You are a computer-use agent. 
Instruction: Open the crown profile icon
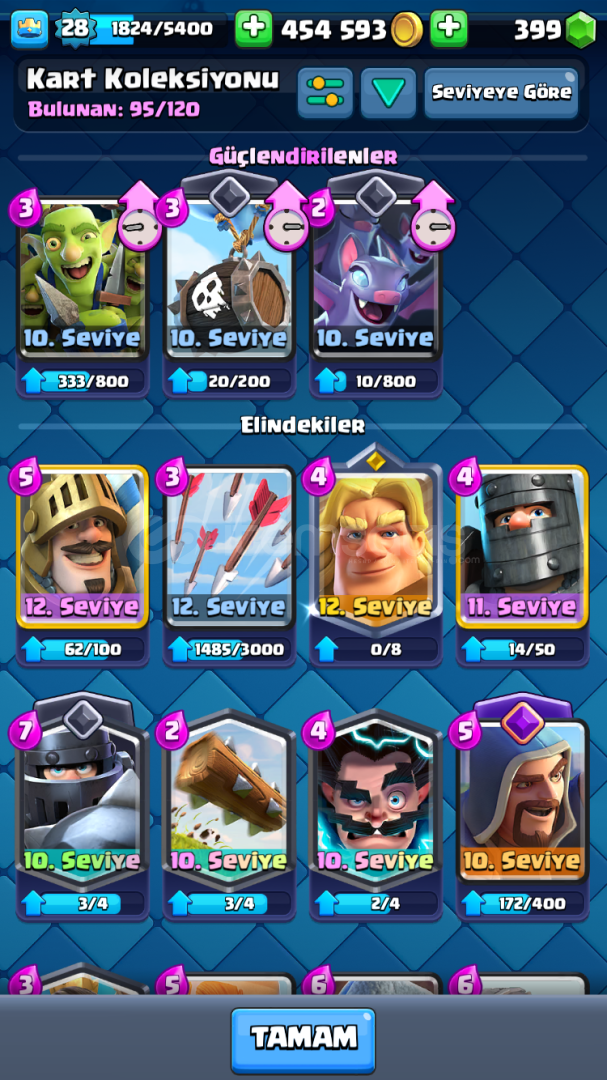(30, 30)
